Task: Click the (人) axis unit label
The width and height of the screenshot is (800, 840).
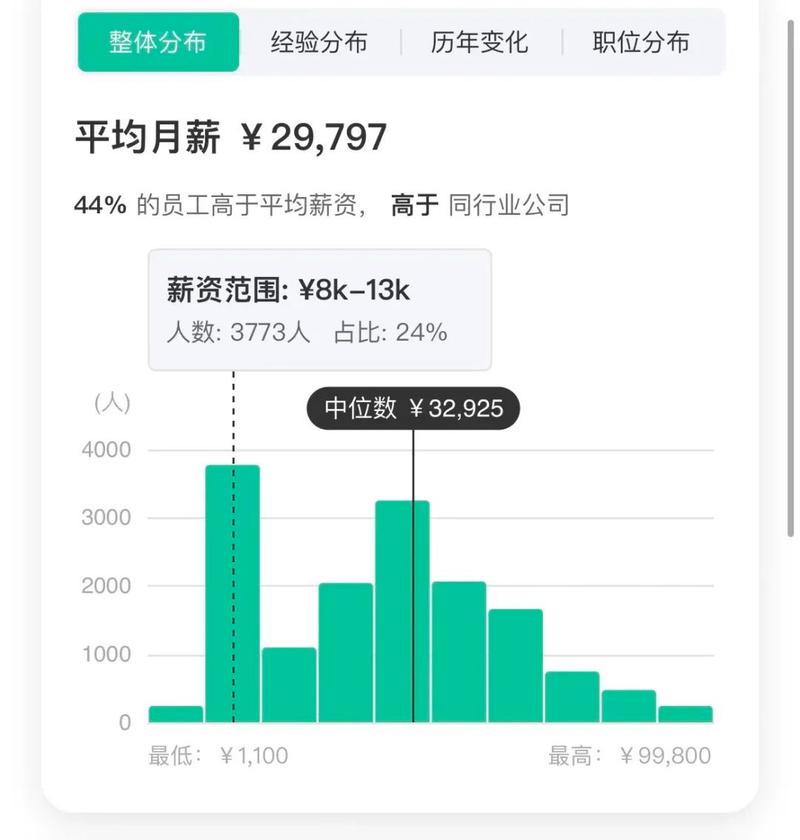Action: click(111, 403)
